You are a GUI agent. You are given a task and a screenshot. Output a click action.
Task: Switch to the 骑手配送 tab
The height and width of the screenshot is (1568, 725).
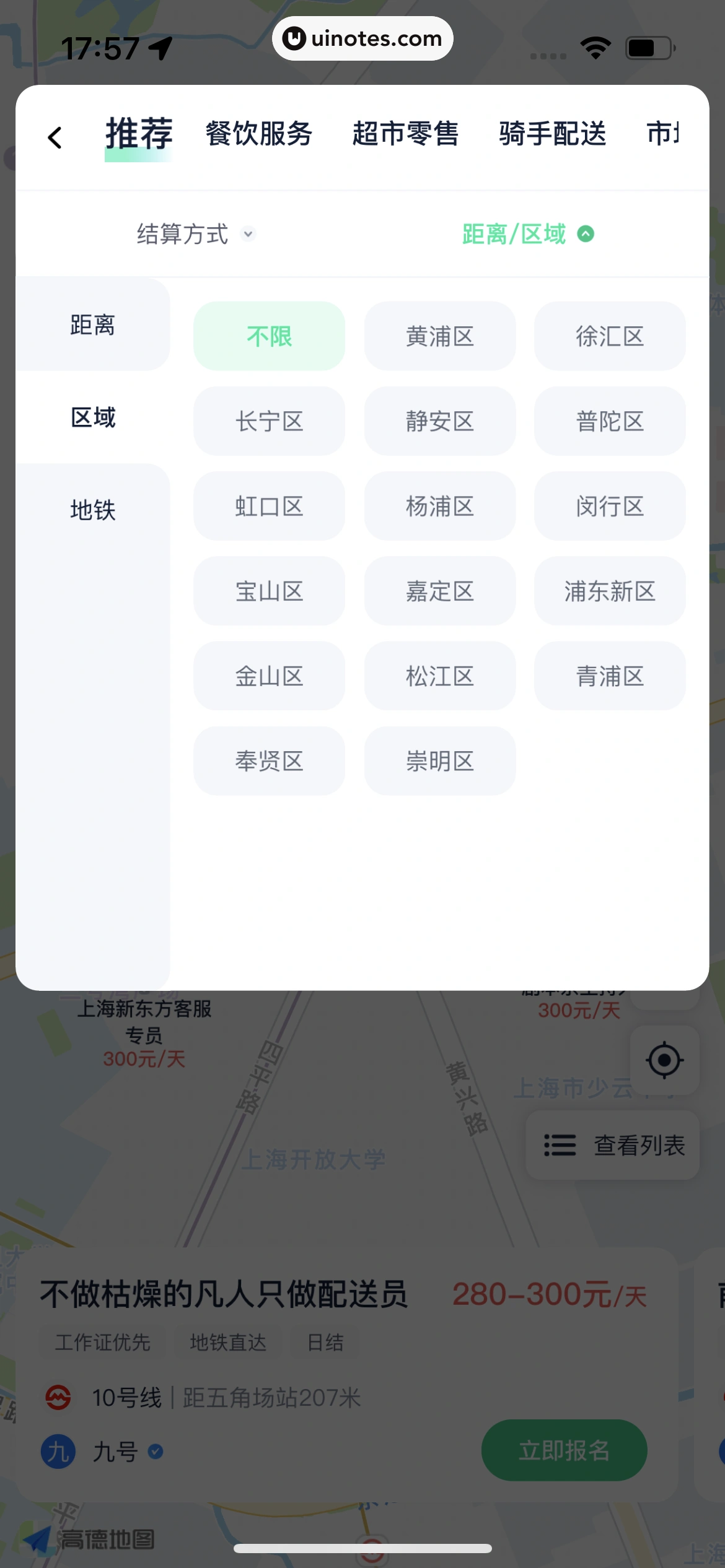(x=552, y=134)
